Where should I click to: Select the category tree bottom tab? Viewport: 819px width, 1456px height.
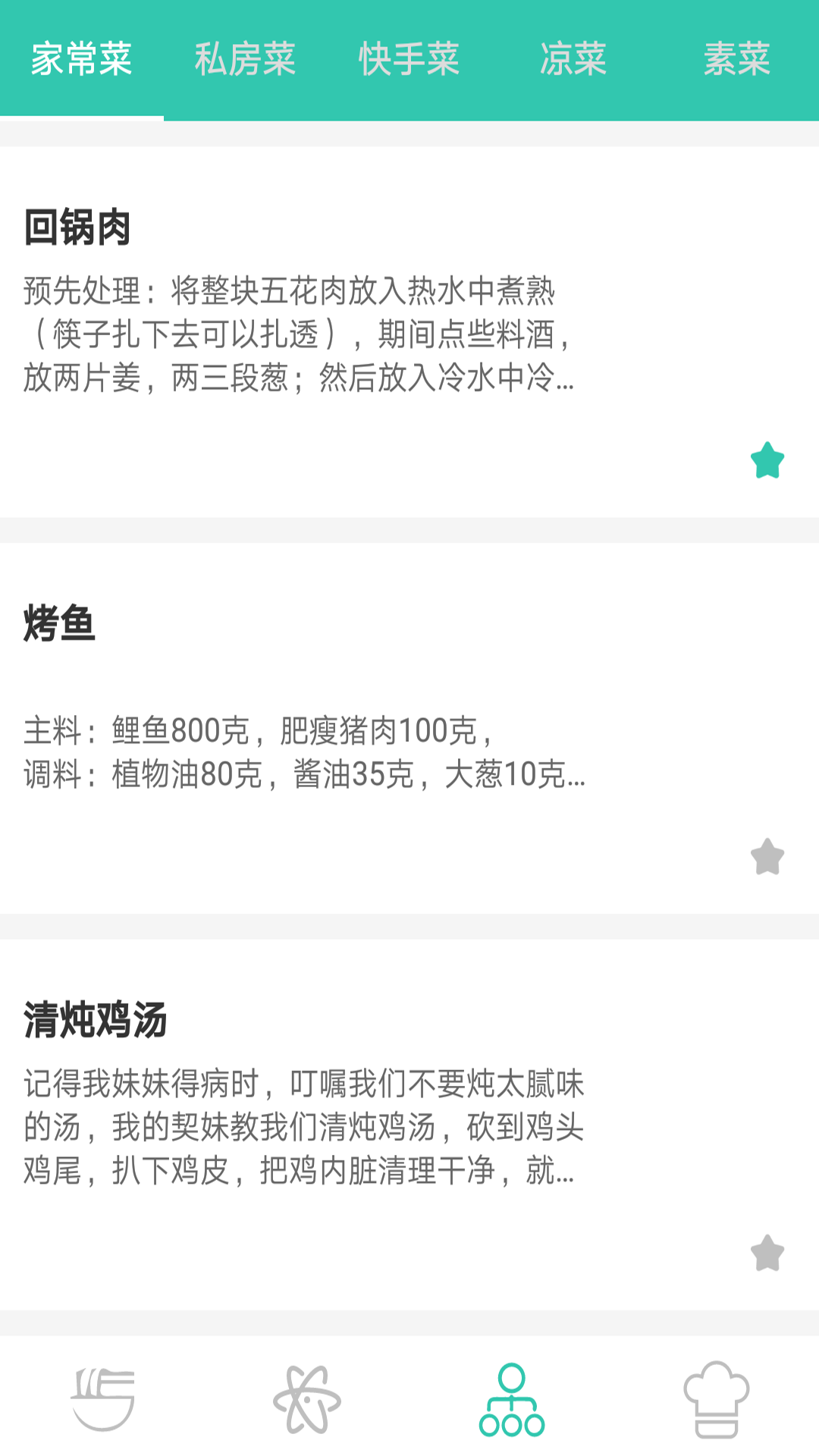click(512, 1399)
